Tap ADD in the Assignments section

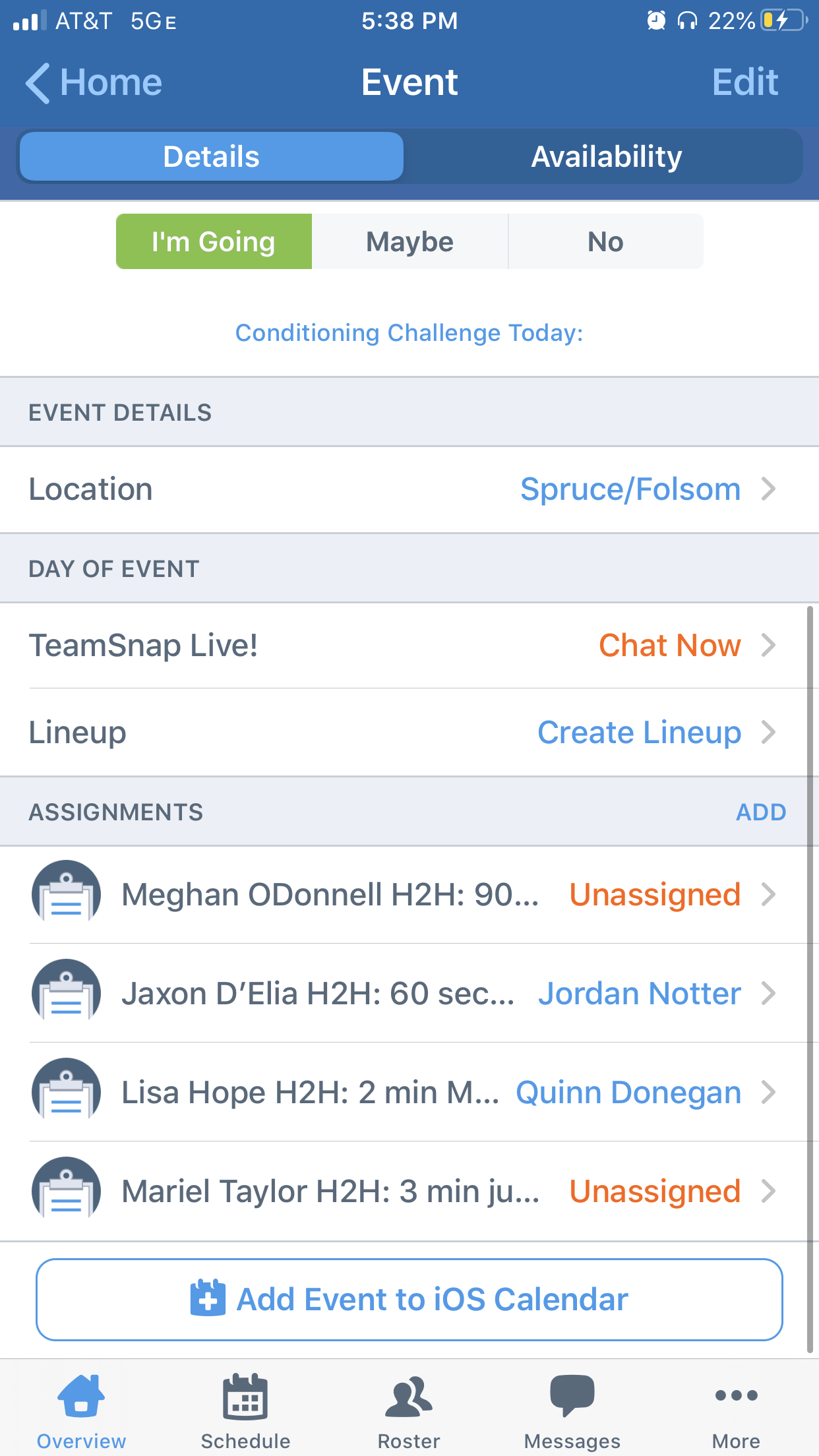761,812
